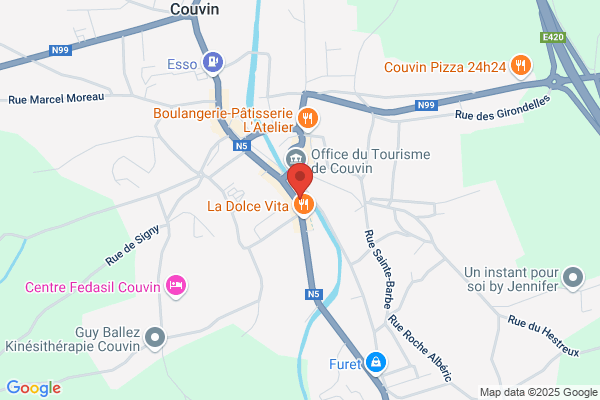Viewport: 600px width, 400px height.
Task: Select the Esso gas station marker
Action: point(213,62)
